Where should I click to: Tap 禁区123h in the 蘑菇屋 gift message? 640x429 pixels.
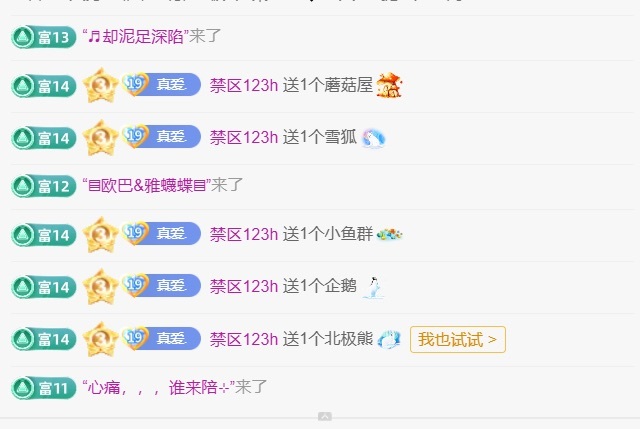tap(243, 86)
